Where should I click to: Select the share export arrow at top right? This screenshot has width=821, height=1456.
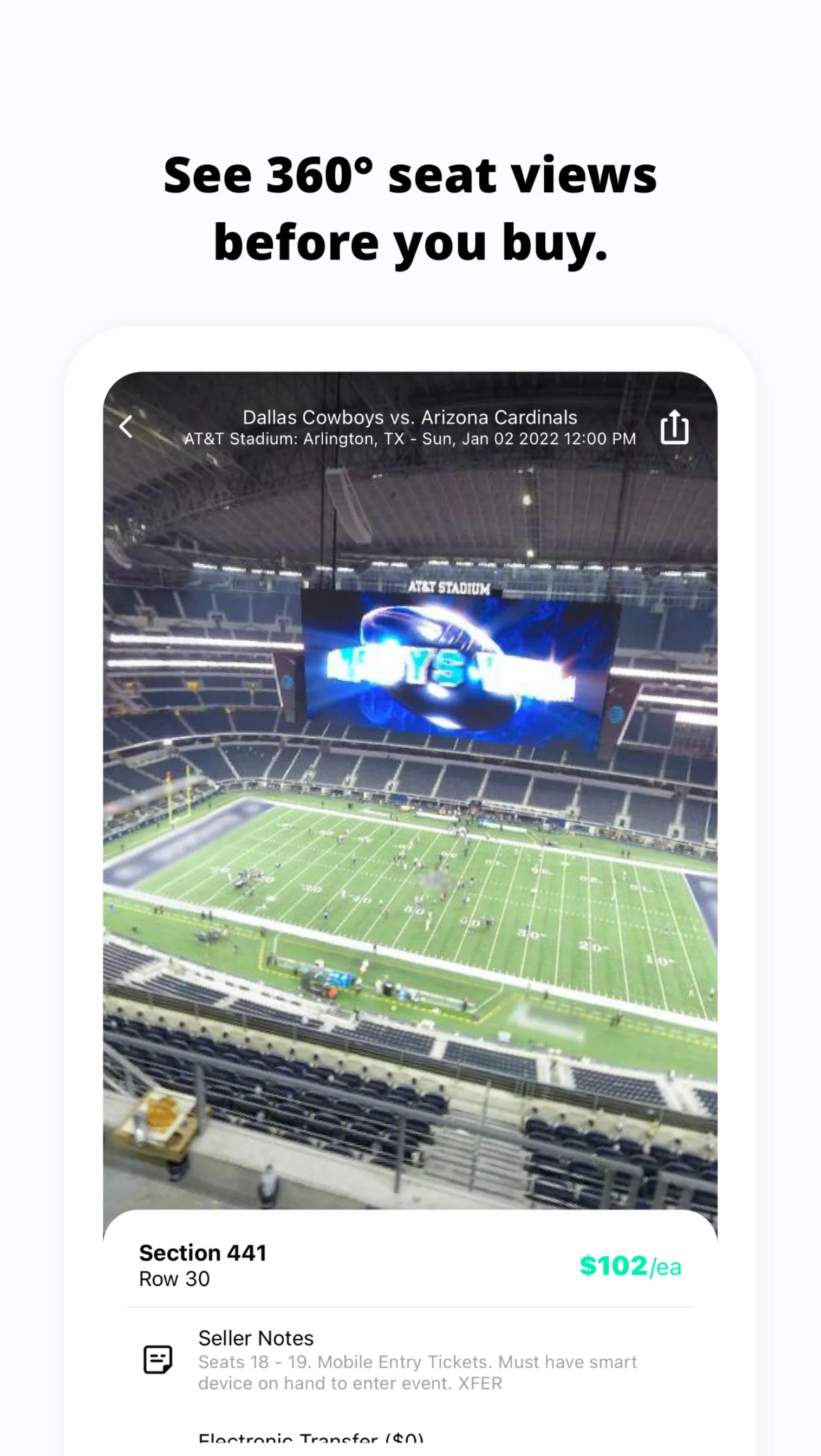675,428
